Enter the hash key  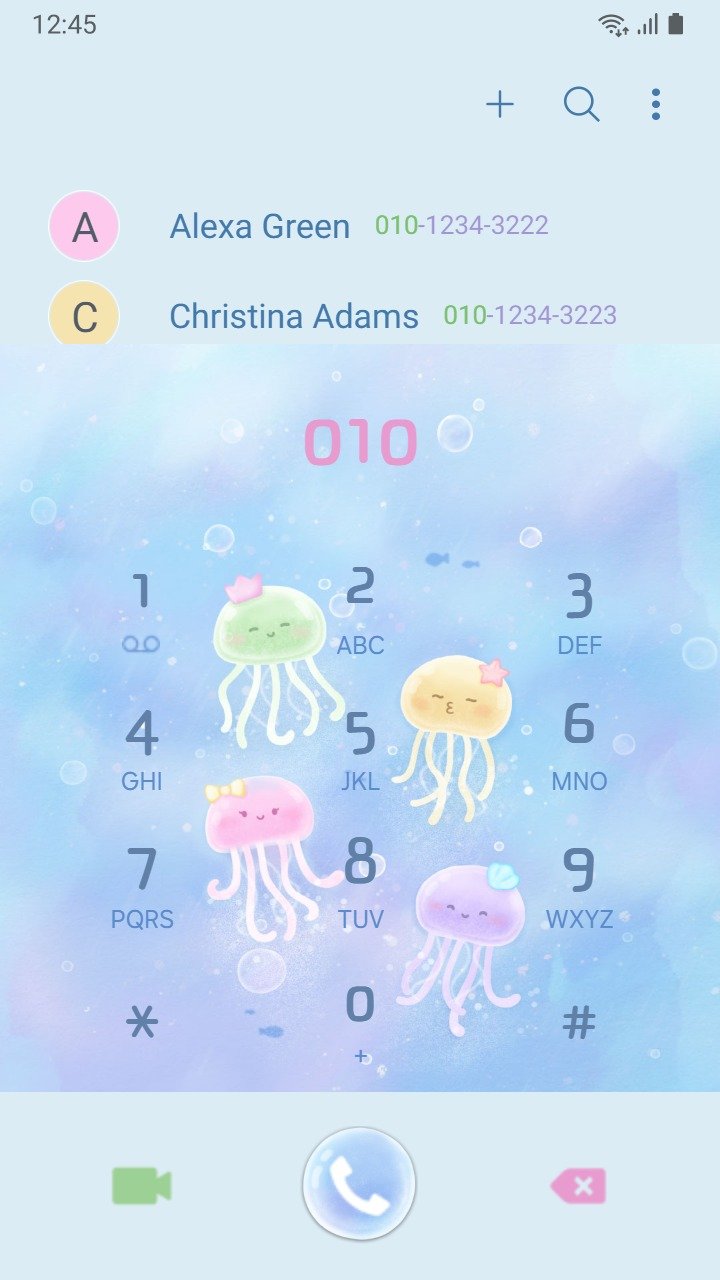click(x=579, y=1022)
